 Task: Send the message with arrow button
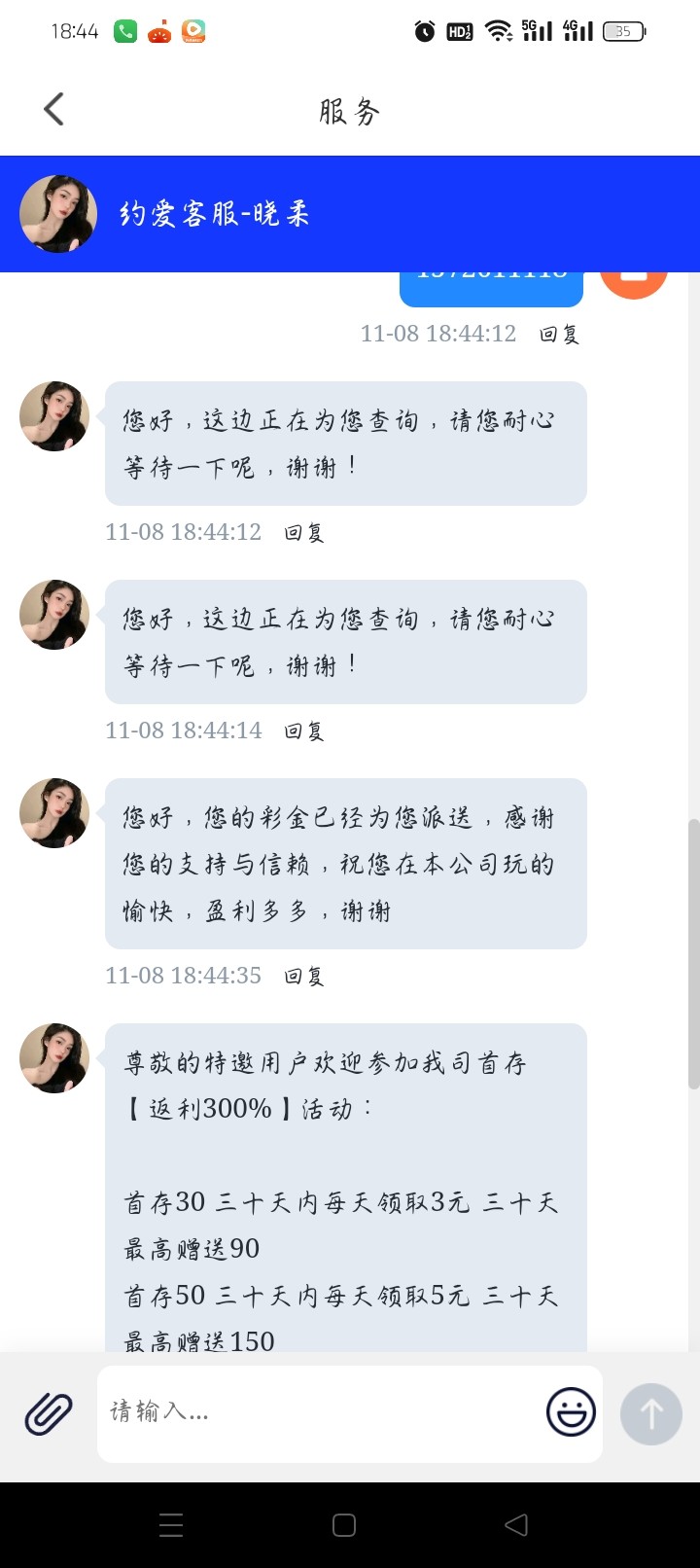651,1413
